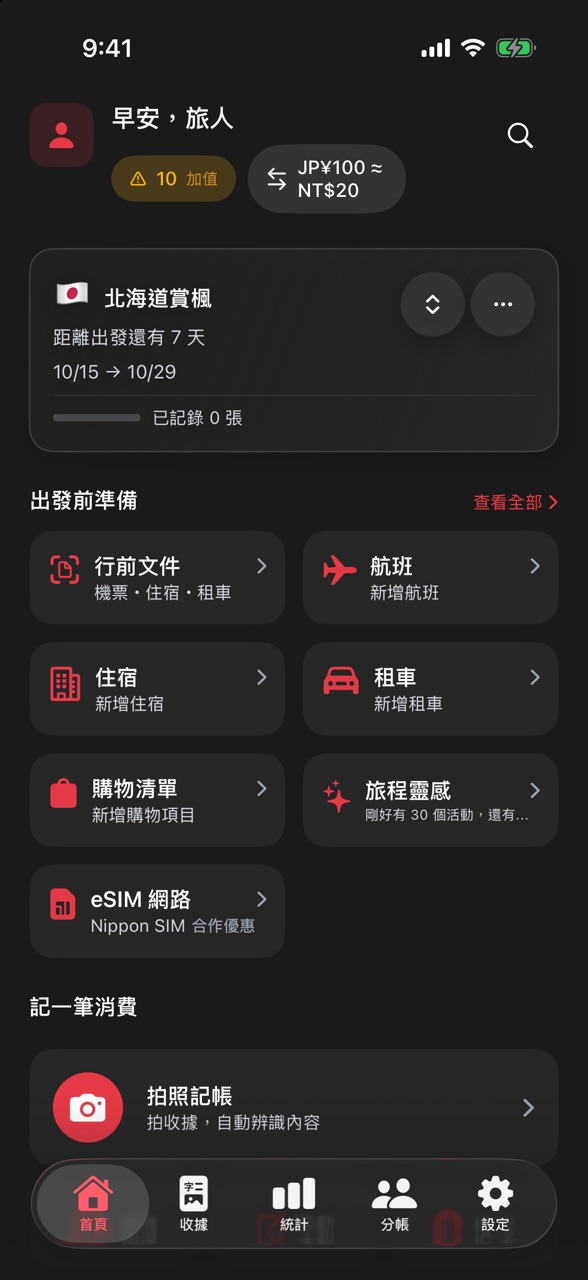Open eSIM 網路 card
Image resolution: width=588 pixels, height=1280 pixels.
(157, 911)
